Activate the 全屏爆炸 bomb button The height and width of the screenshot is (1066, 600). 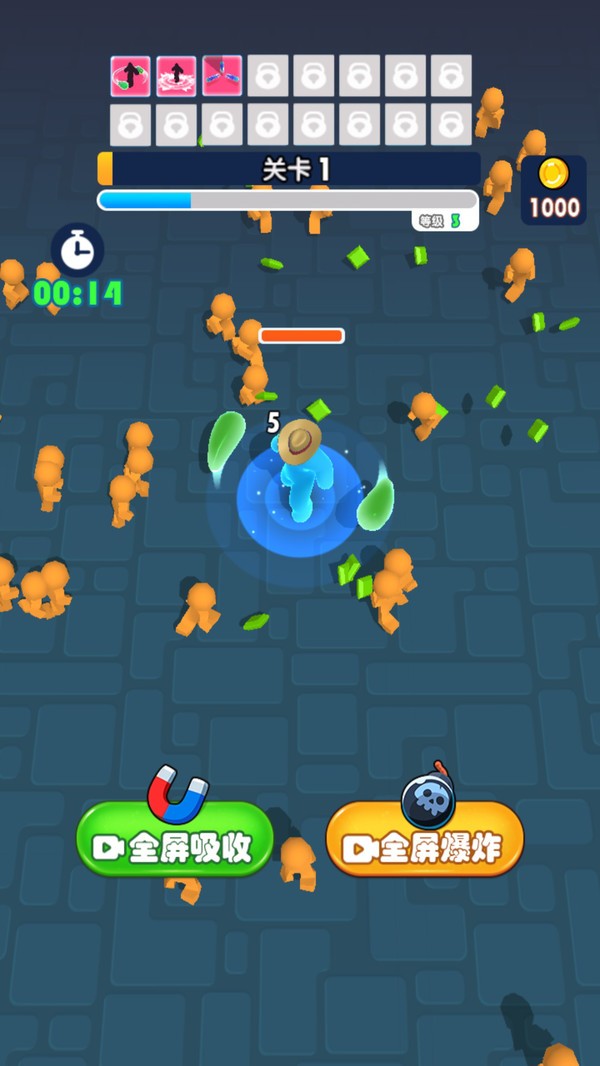click(425, 839)
